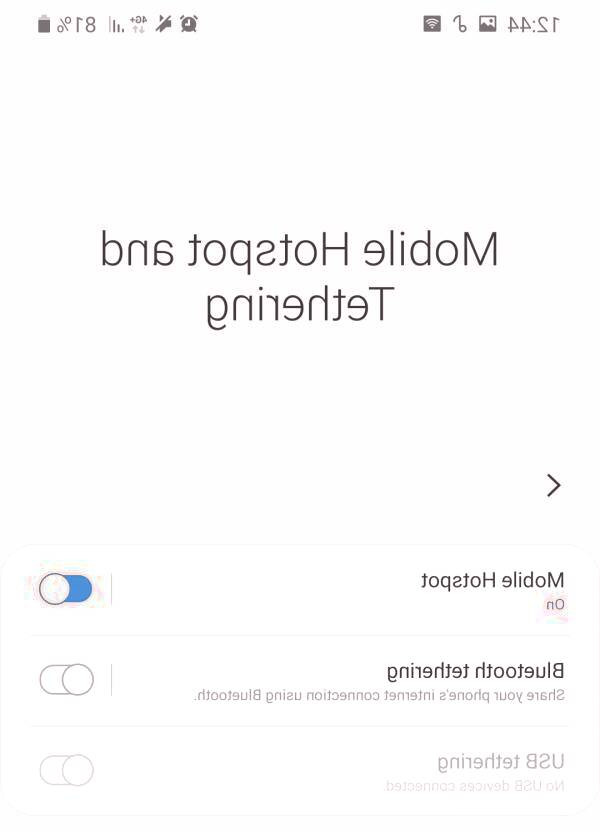The width and height of the screenshot is (600, 832).
Task: Turn off the Mobile Hotspot switch
Action: click(x=66, y=589)
